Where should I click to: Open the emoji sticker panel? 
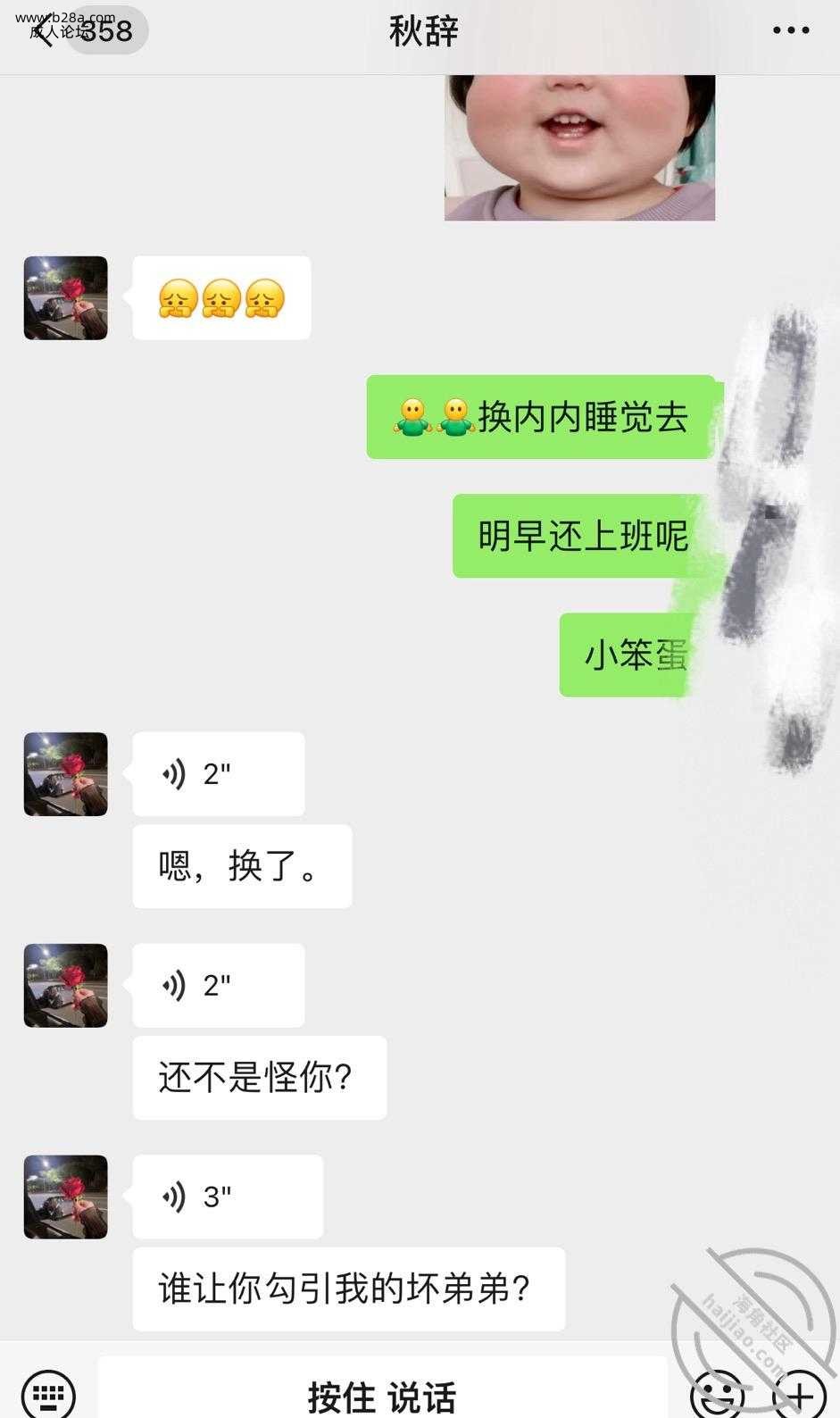(717, 1394)
